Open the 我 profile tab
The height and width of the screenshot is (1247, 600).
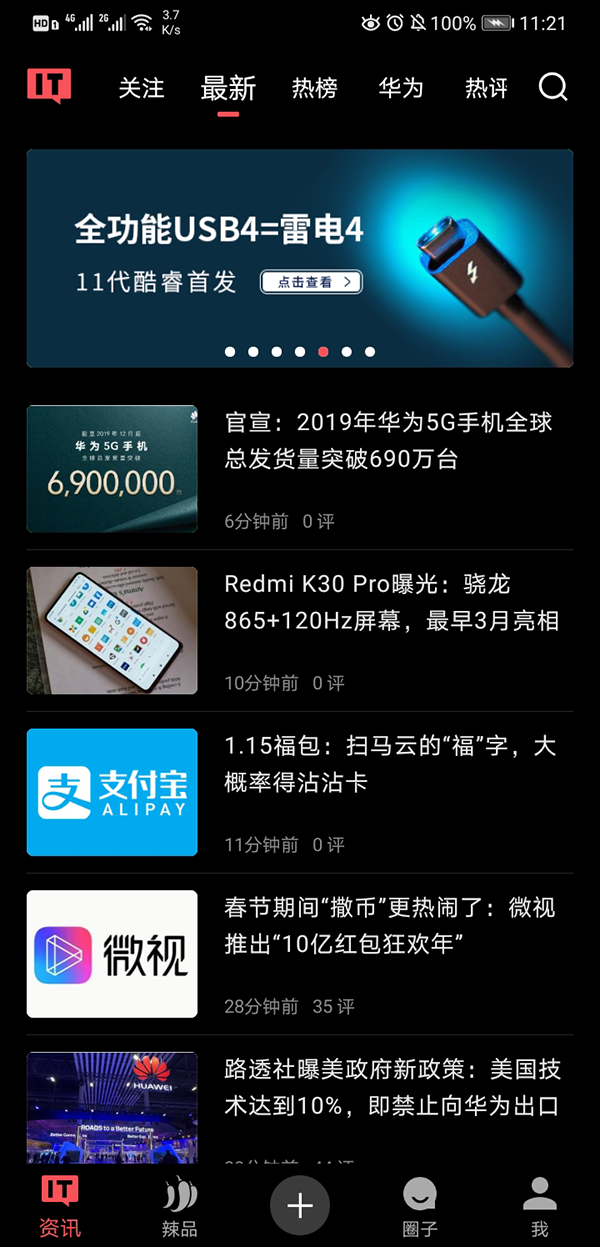(x=540, y=1206)
